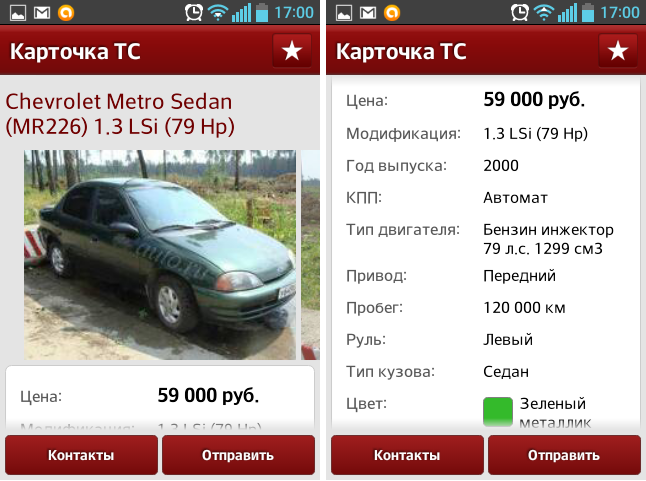Viewport: 646px width, 481px height.
Task: Tap Отправить on the screen with the car photo
Action: point(238,456)
